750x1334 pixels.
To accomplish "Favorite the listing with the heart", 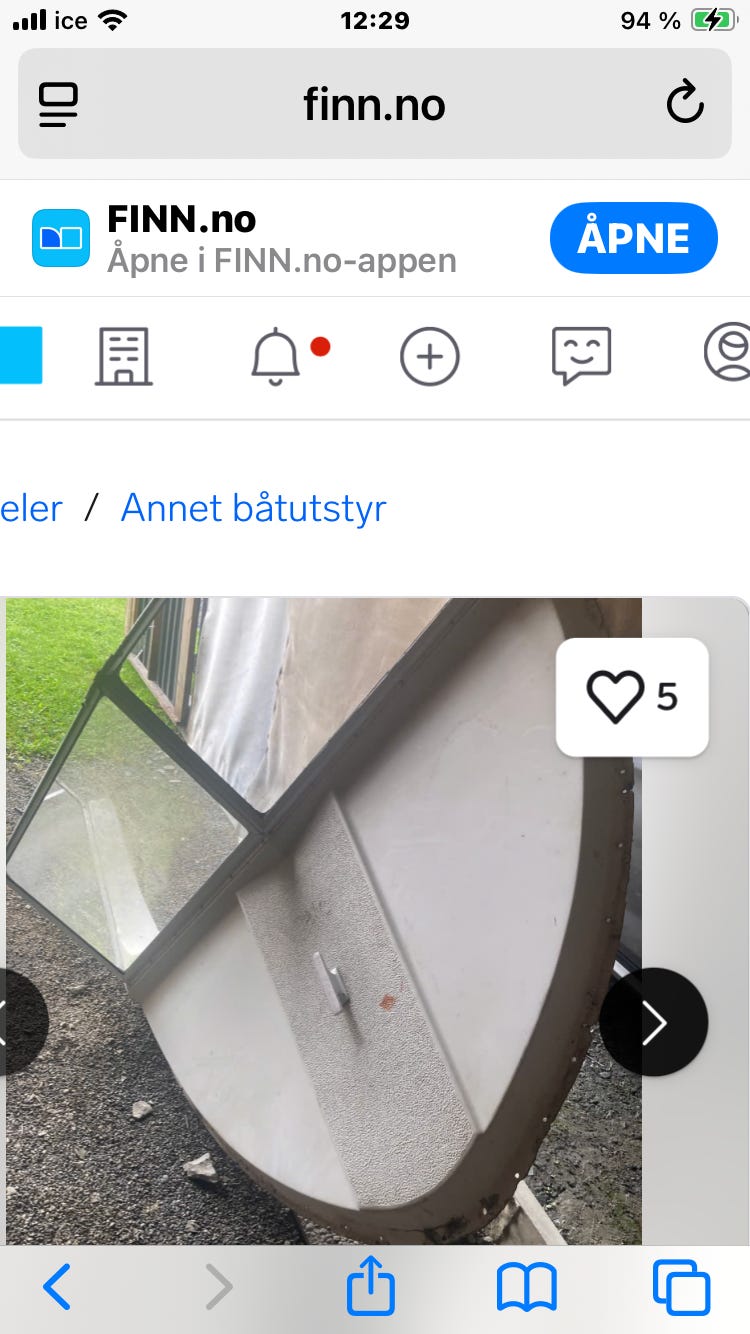I will click(614, 697).
